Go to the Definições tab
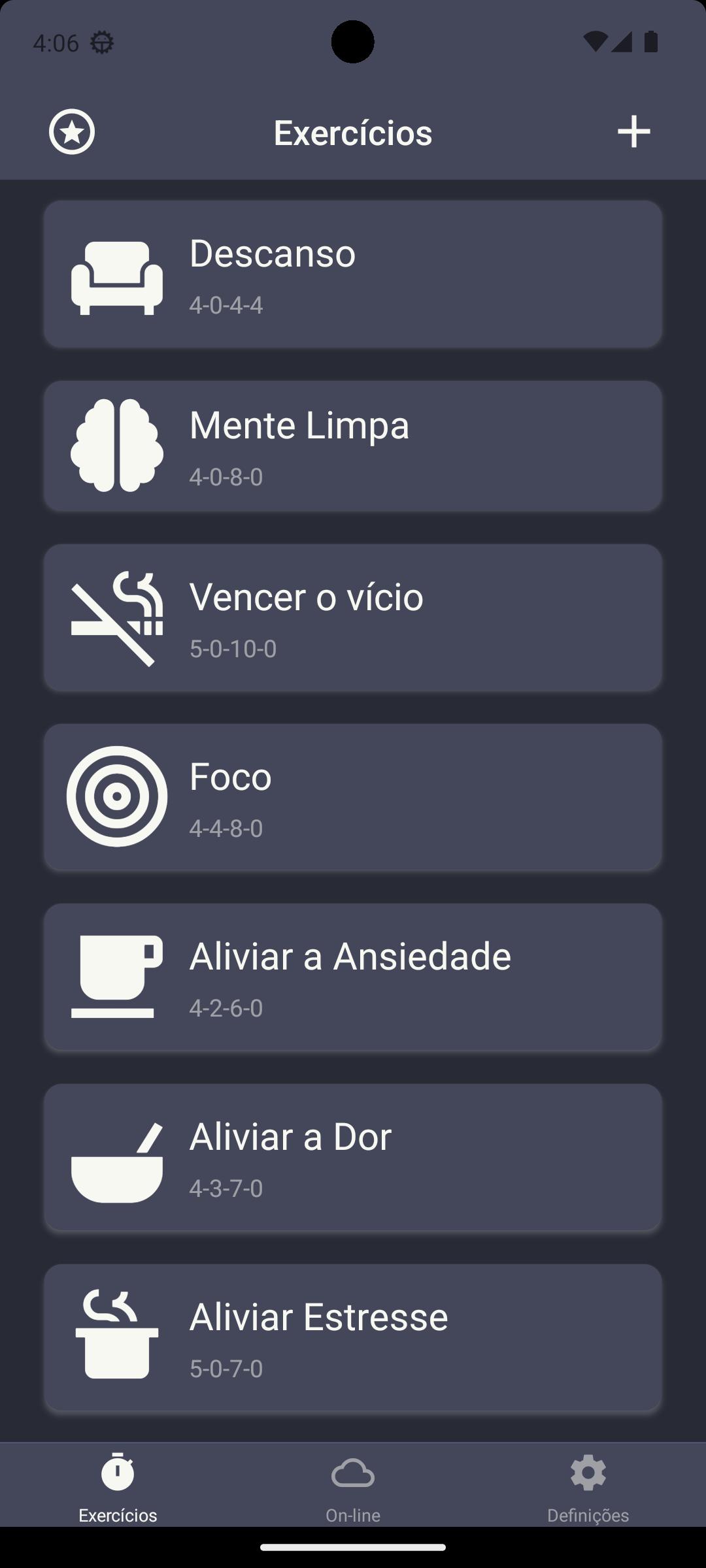Screen dimensions: 706x1568 pos(588,1485)
